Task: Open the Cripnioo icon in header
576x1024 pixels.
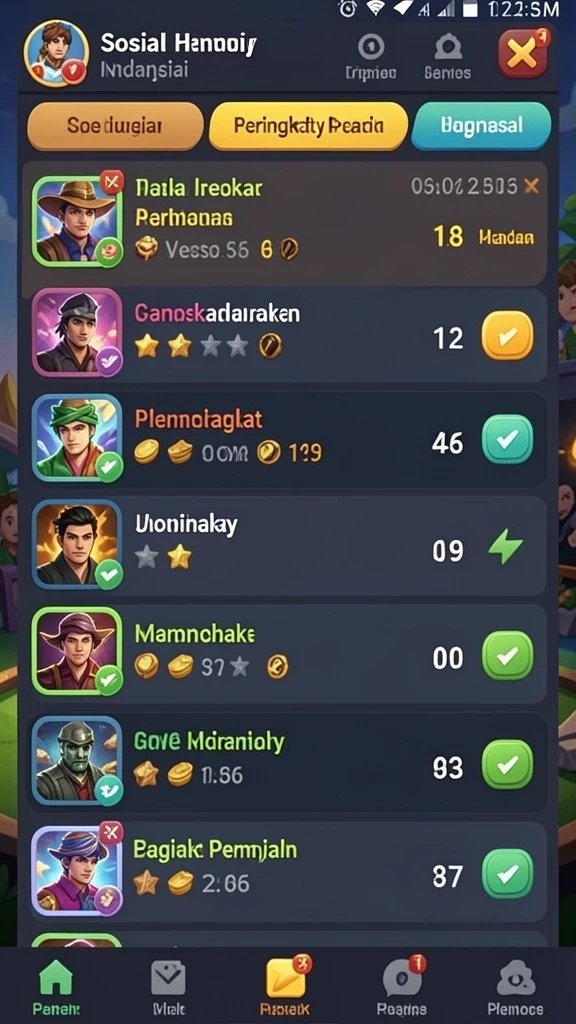Action: (x=370, y=57)
